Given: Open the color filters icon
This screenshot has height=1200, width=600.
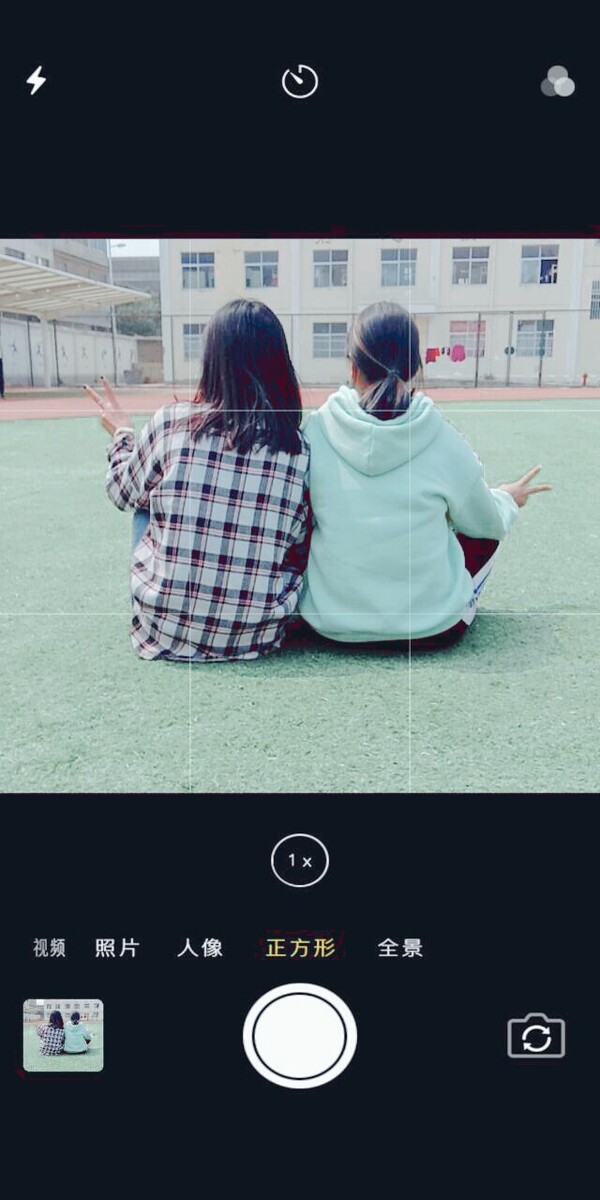Looking at the screenshot, I should [x=558, y=82].
